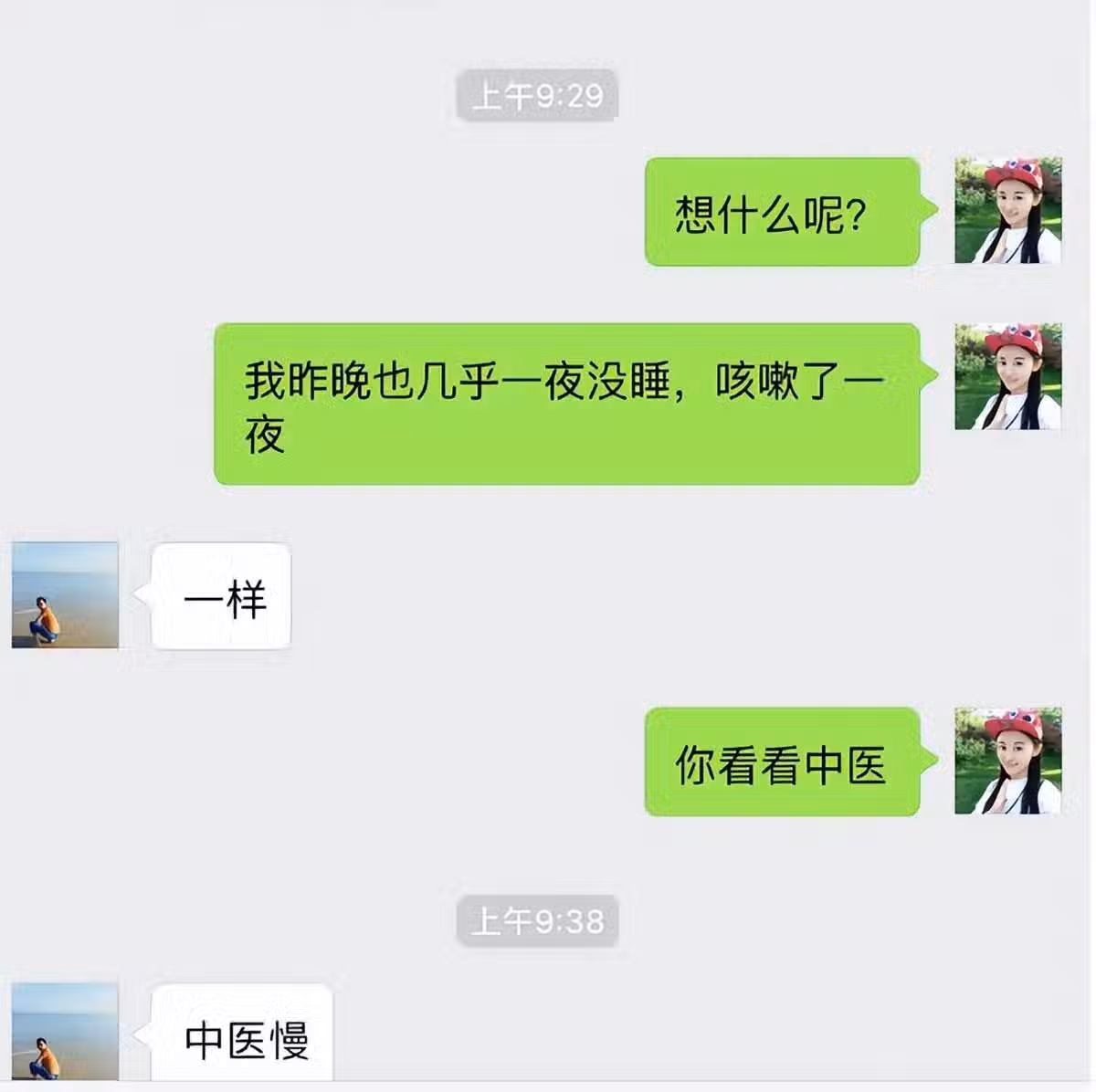Tap the avatar beside '中医慢' message
Image resolution: width=1096 pixels, height=1092 pixels.
[x=65, y=1032]
